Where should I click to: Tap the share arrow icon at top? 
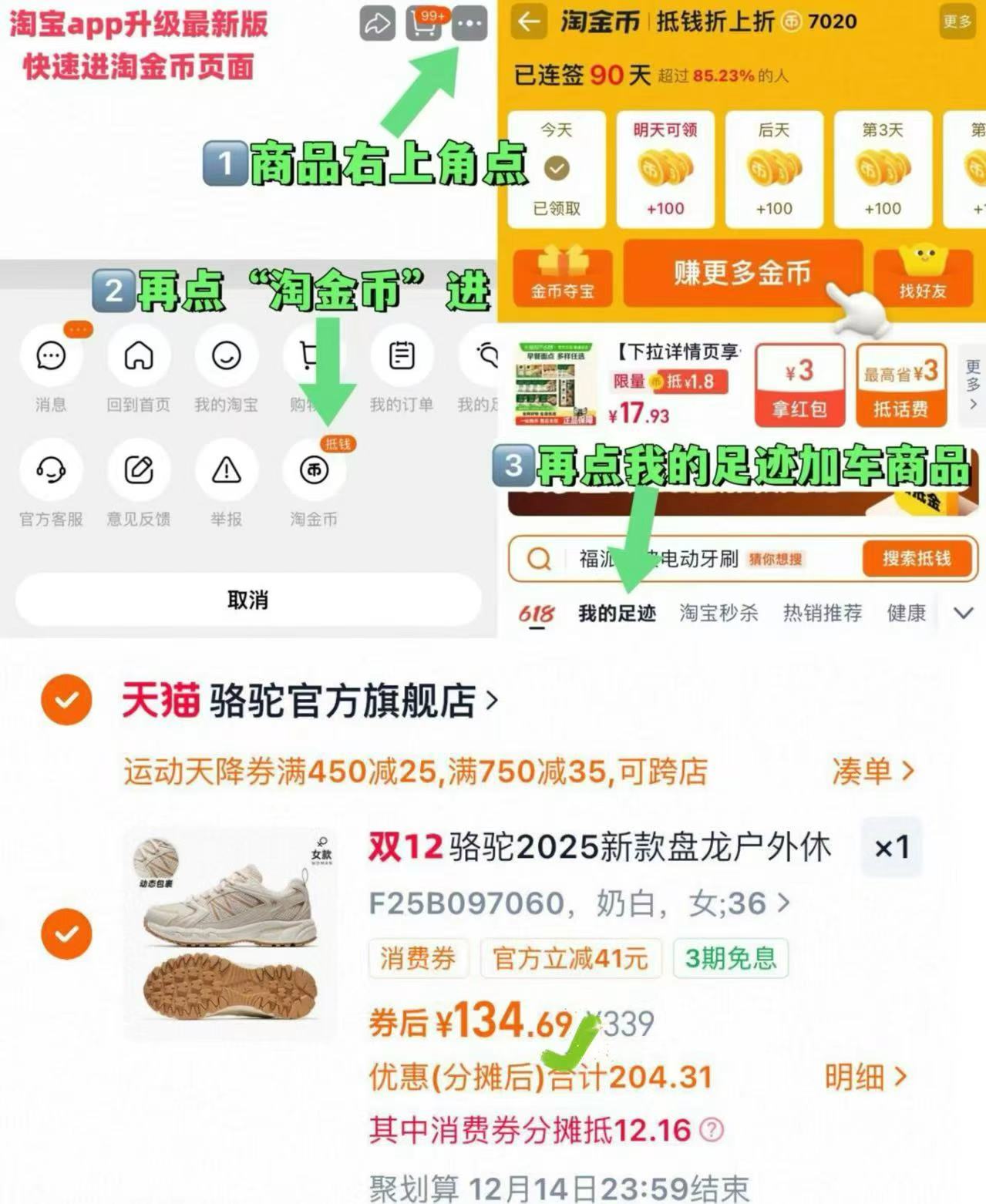[x=377, y=23]
